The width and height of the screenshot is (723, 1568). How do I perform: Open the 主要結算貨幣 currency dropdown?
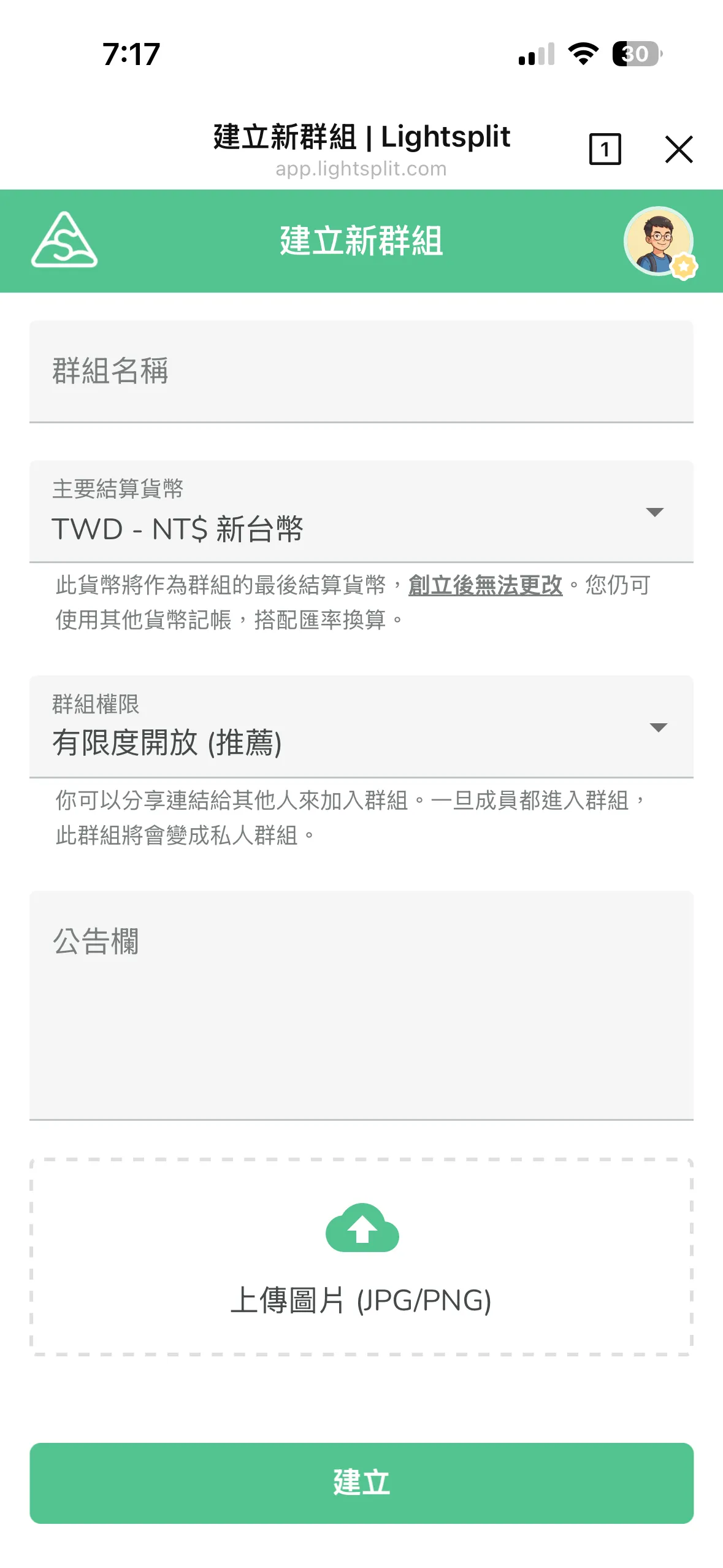(362, 511)
